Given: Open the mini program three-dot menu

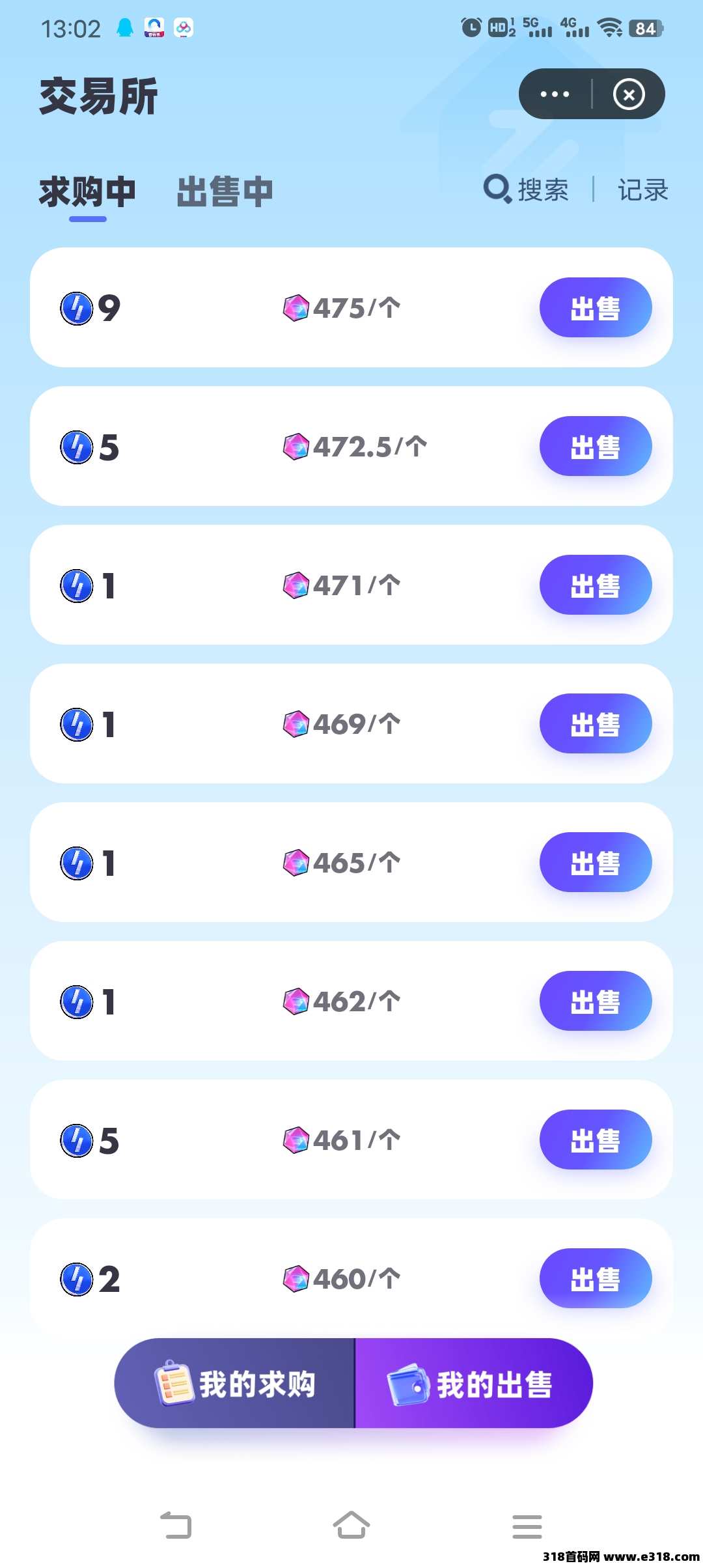Looking at the screenshot, I should (x=555, y=94).
